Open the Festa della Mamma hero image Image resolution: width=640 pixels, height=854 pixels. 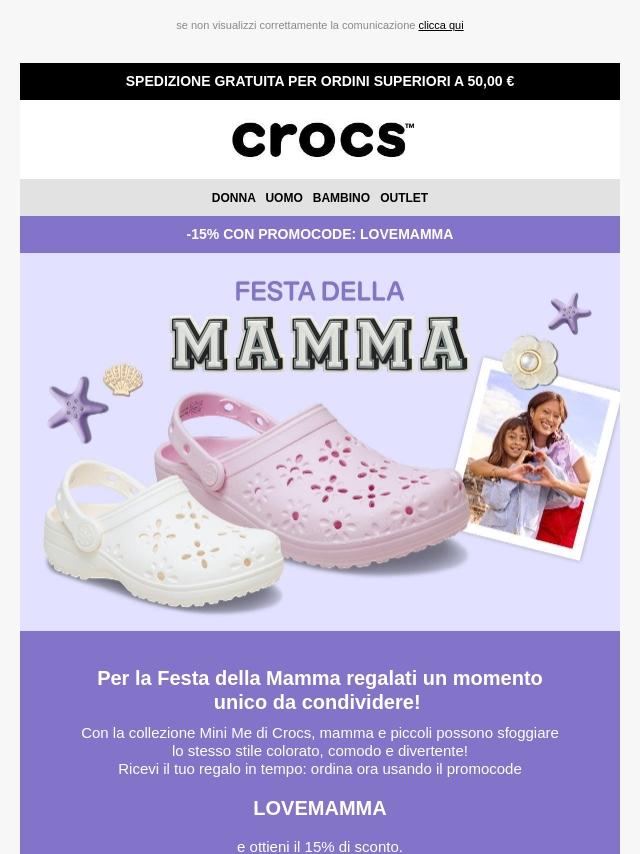pos(320,440)
